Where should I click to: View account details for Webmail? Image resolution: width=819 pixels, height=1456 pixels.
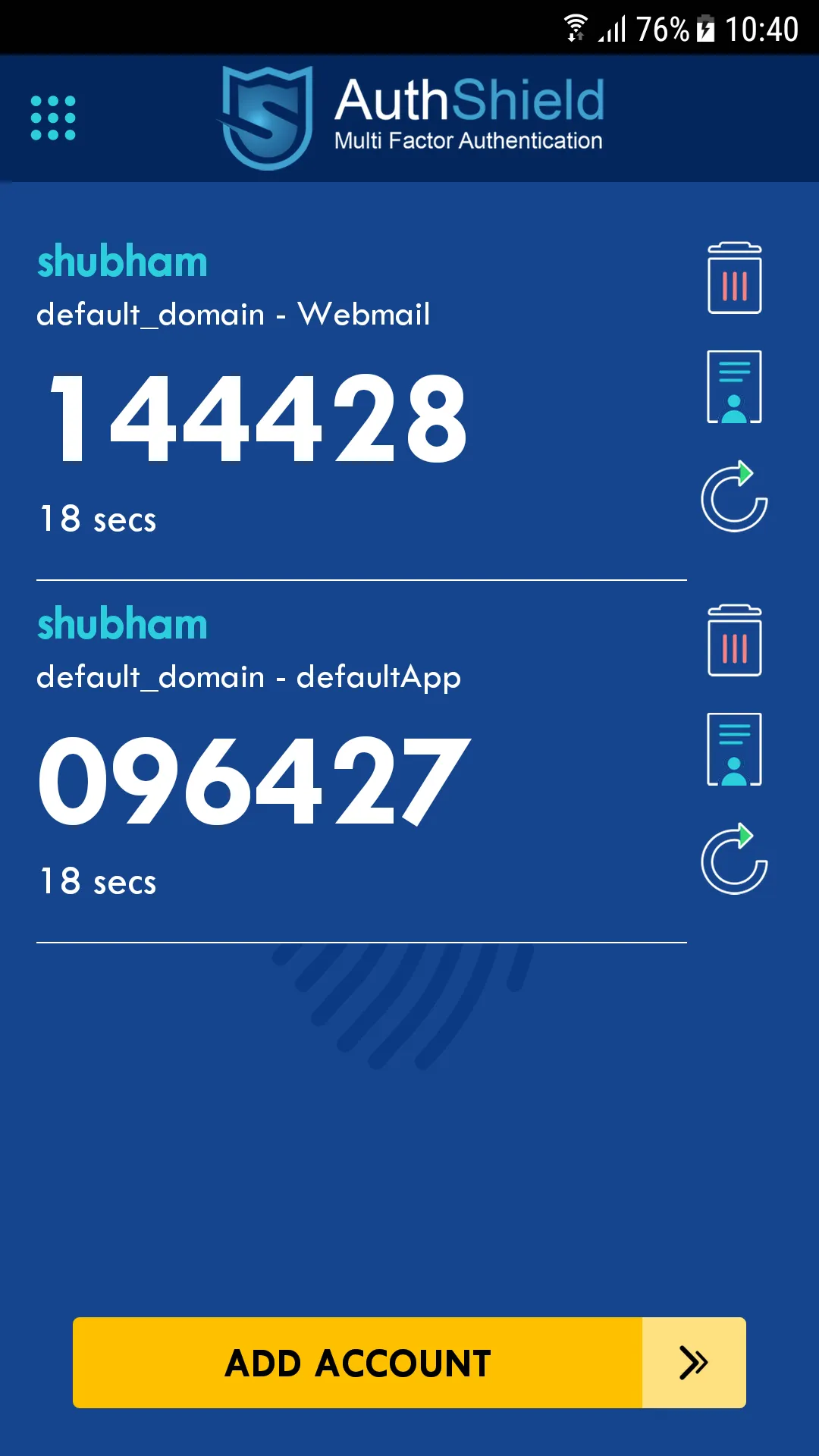[734, 387]
